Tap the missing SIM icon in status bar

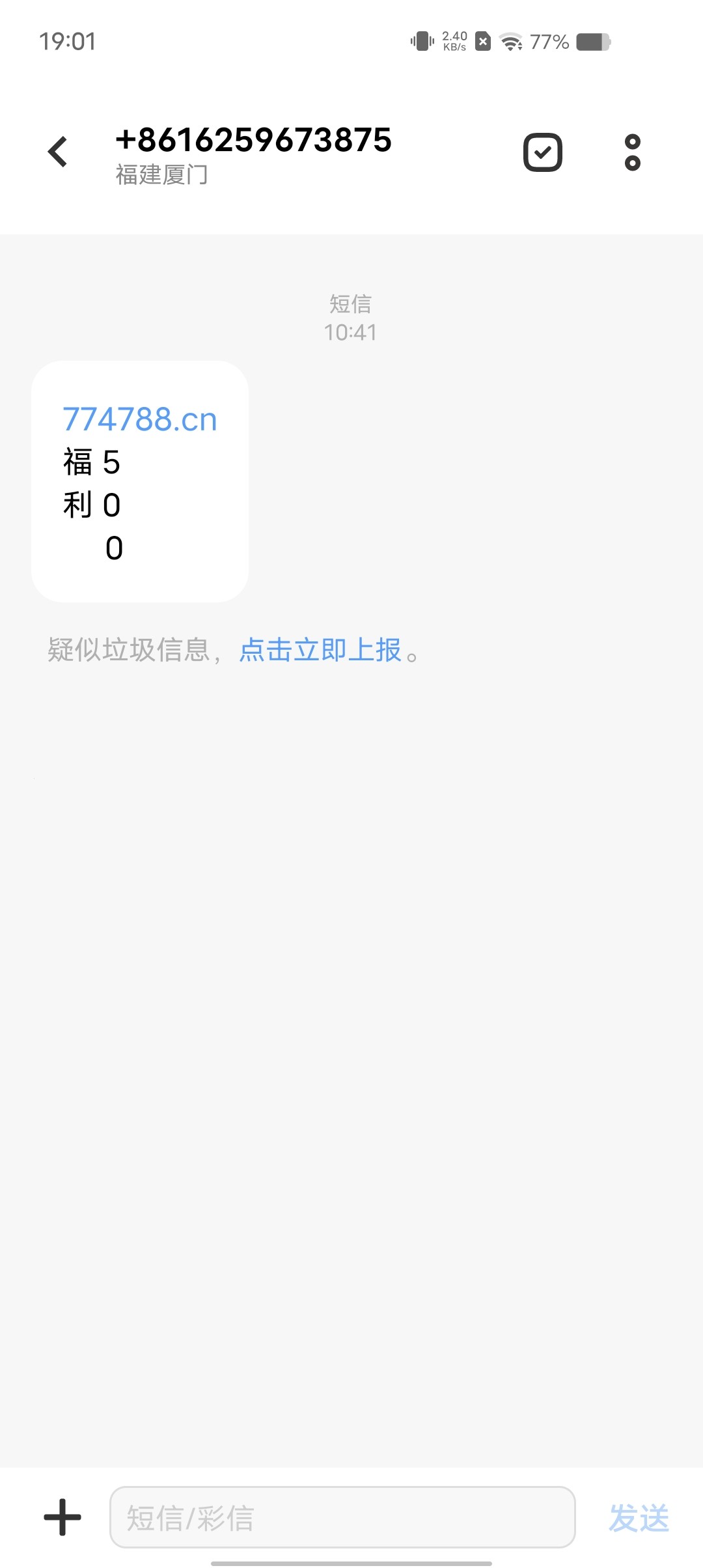pos(482,40)
